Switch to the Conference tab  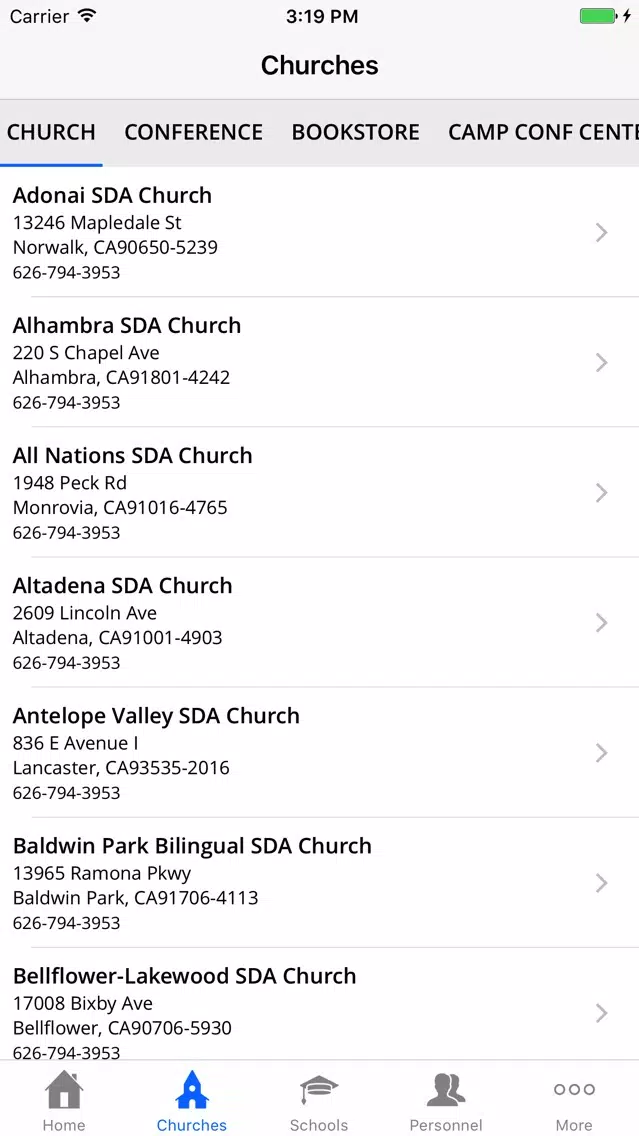(x=193, y=132)
